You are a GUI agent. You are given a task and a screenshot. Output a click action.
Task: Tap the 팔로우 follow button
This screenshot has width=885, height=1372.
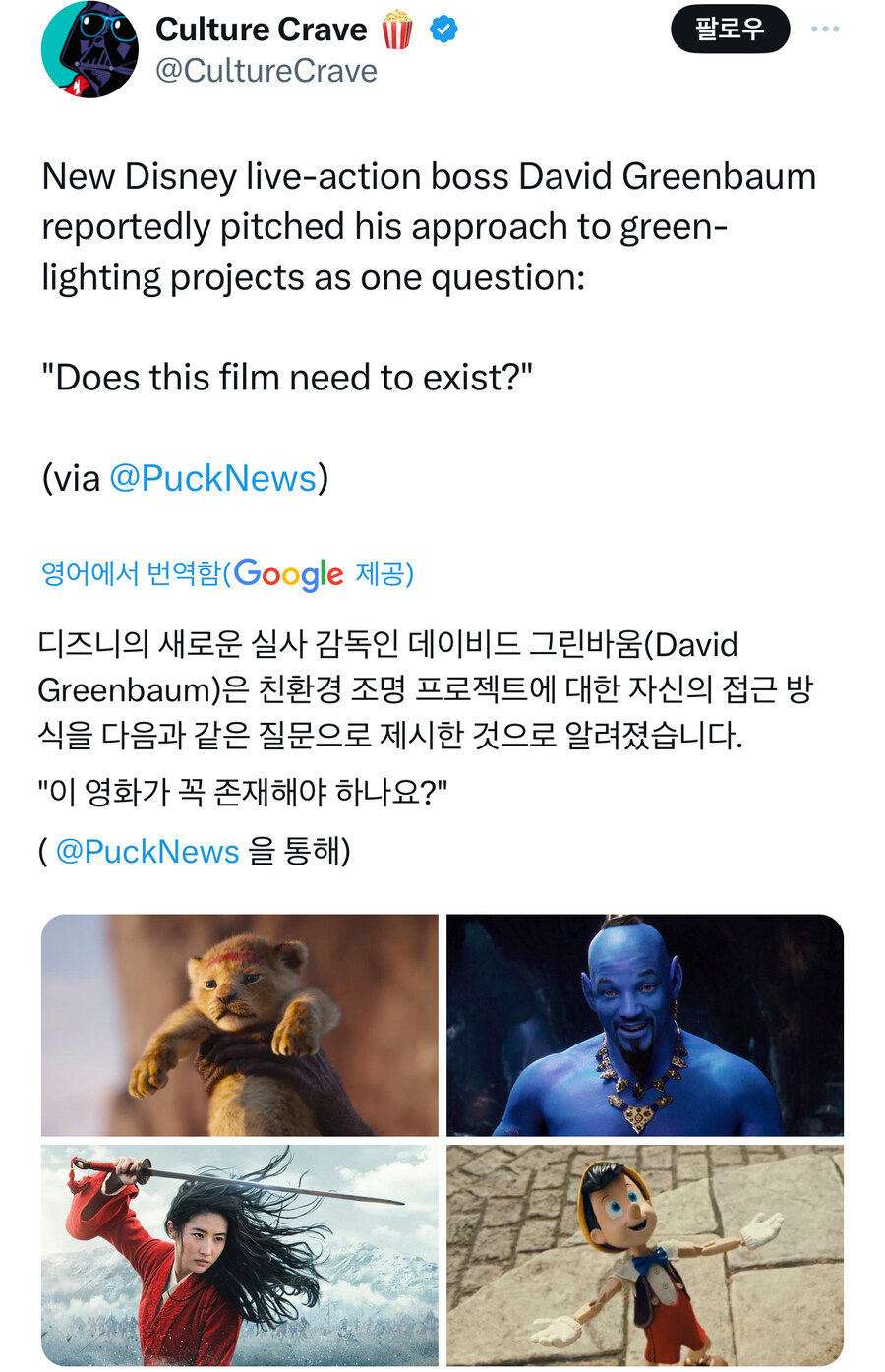(729, 29)
